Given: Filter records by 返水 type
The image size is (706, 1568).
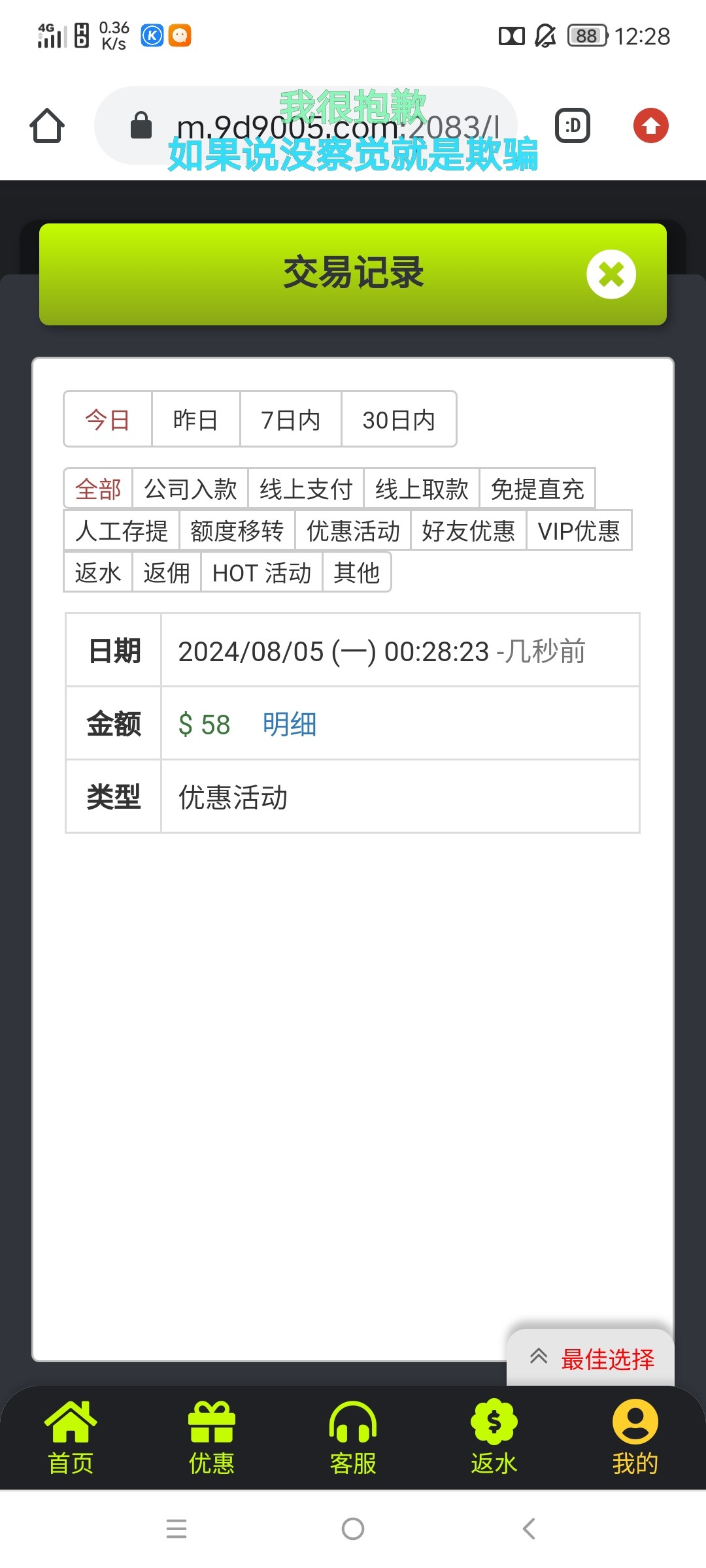Looking at the screenshot, I should pyautogui.click(x=98, y=572).
